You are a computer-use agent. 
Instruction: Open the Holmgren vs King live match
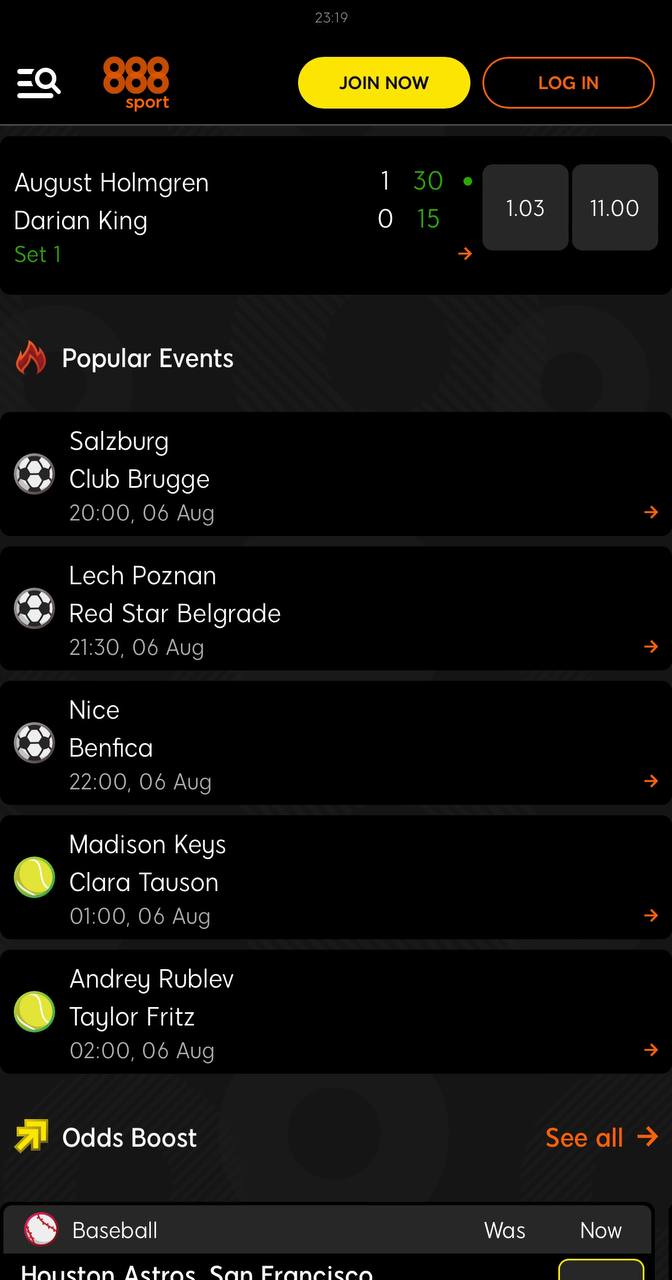240,216
